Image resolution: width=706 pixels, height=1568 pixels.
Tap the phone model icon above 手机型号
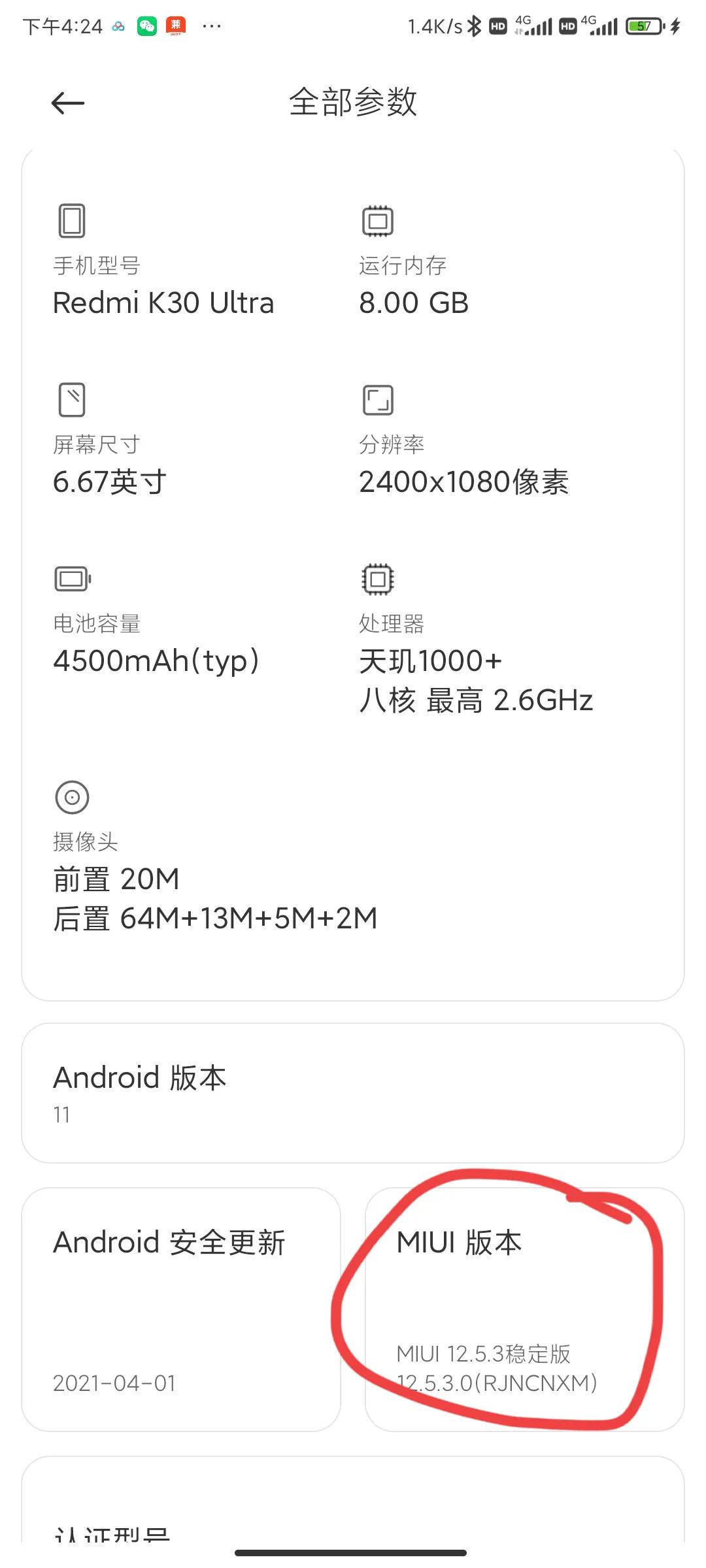point(72,221)
